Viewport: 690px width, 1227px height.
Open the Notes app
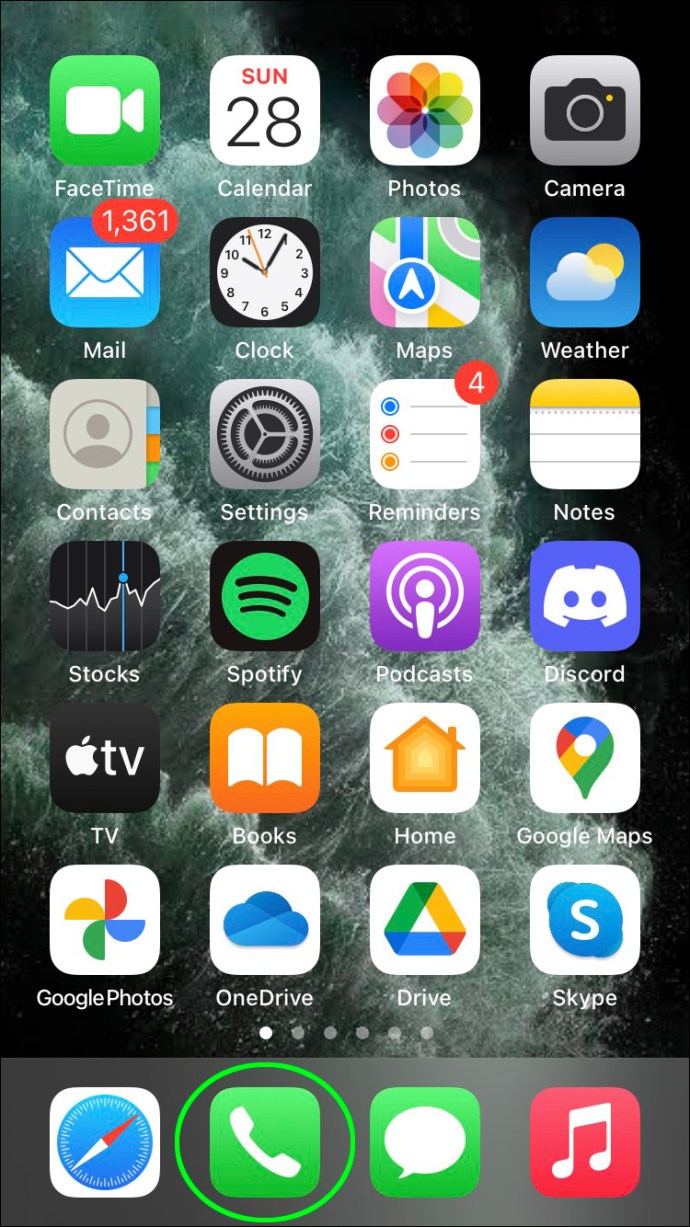tap(585, 434)
